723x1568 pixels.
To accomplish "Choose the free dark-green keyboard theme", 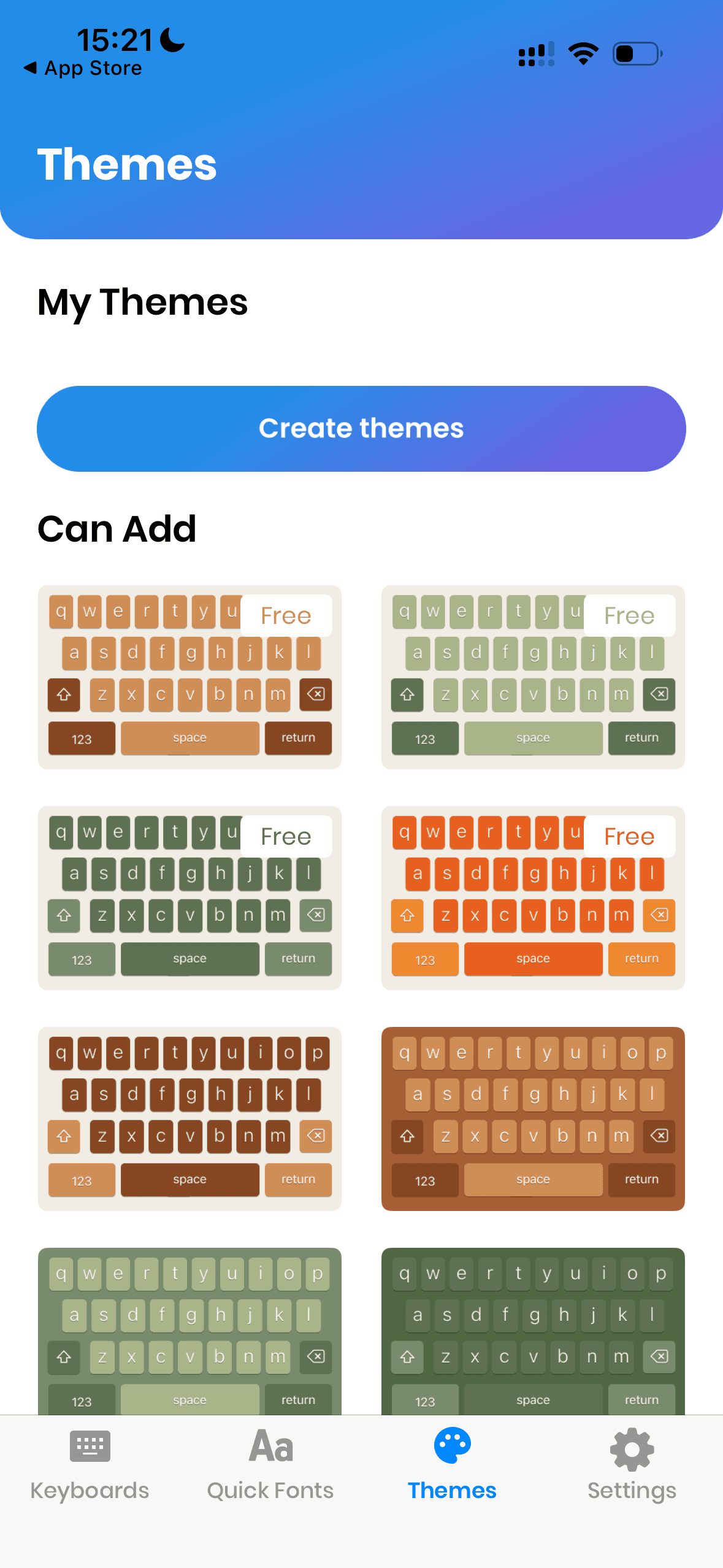I will (189, 897).
